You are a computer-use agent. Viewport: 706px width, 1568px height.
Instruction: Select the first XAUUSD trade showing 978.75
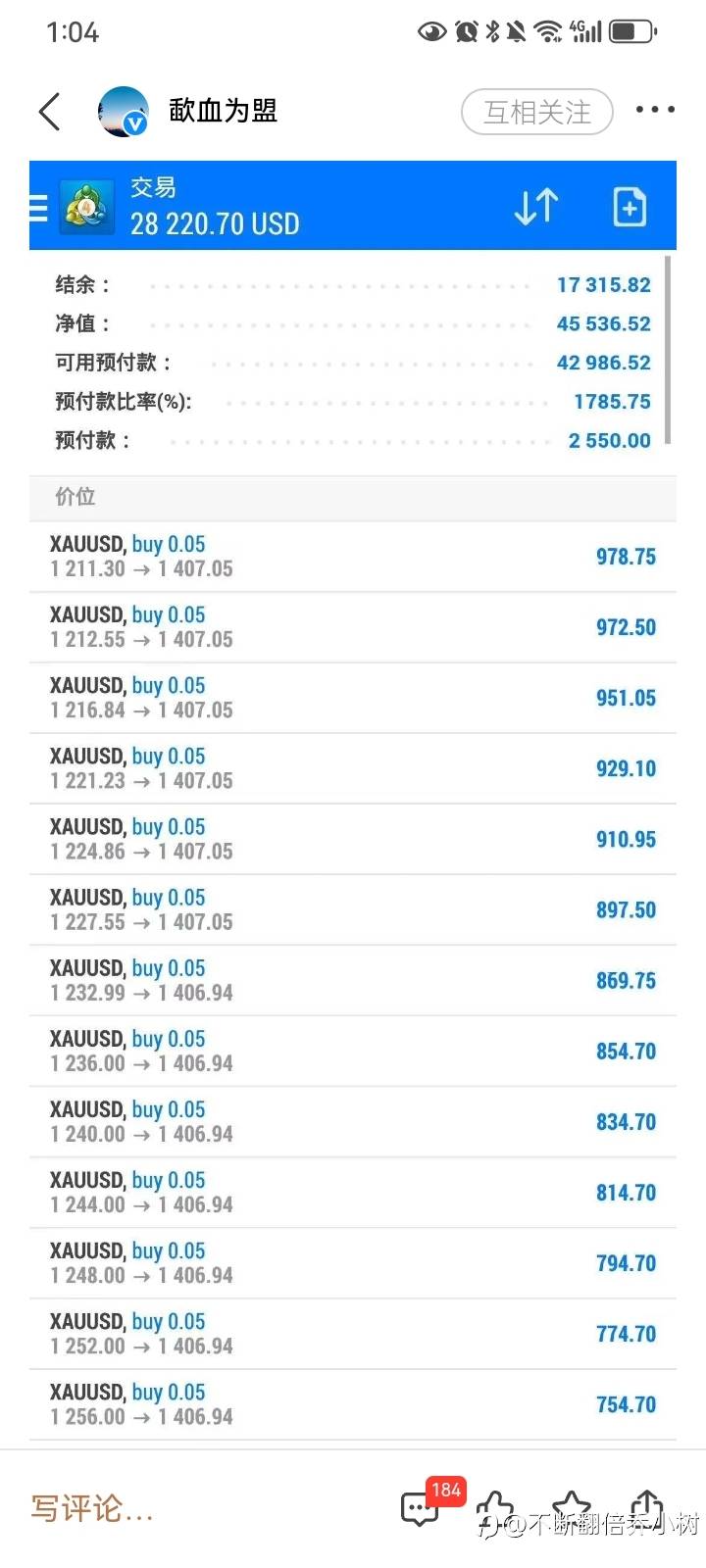(353, 556)
